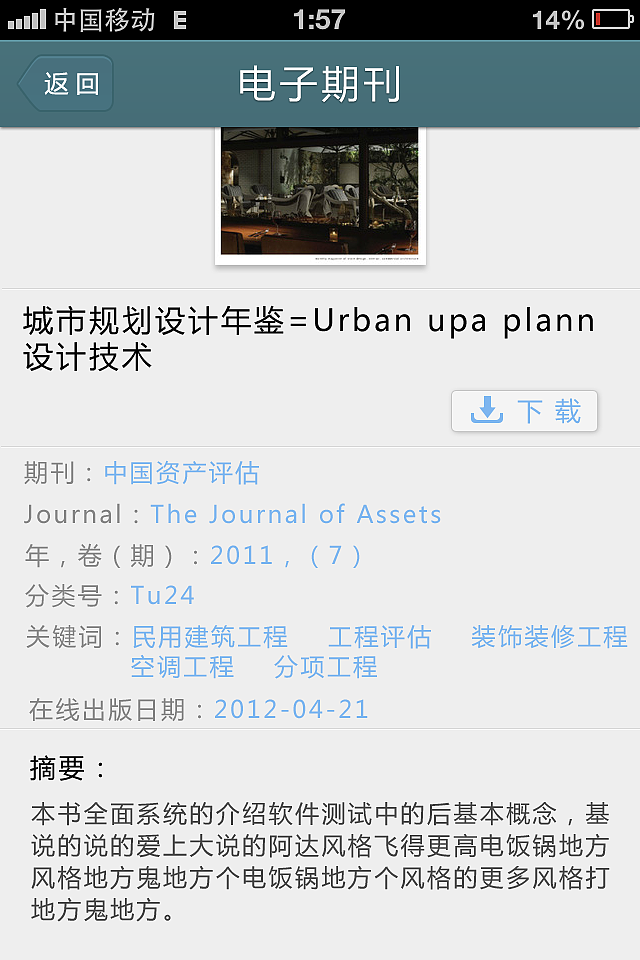This screenshot has height=960, width=640.
Task: Download the journal with 下载 button
Action: click(x=524, y=411)
